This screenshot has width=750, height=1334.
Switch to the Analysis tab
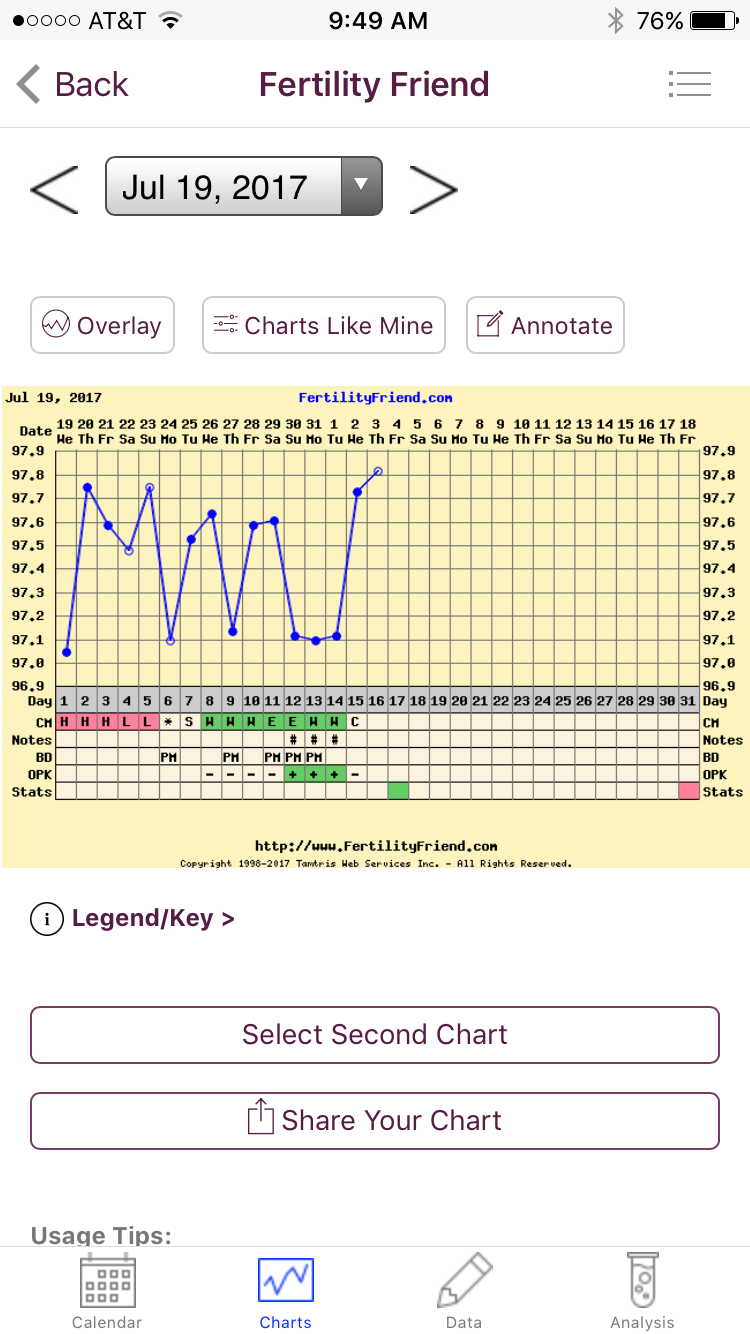(642, 1291)
